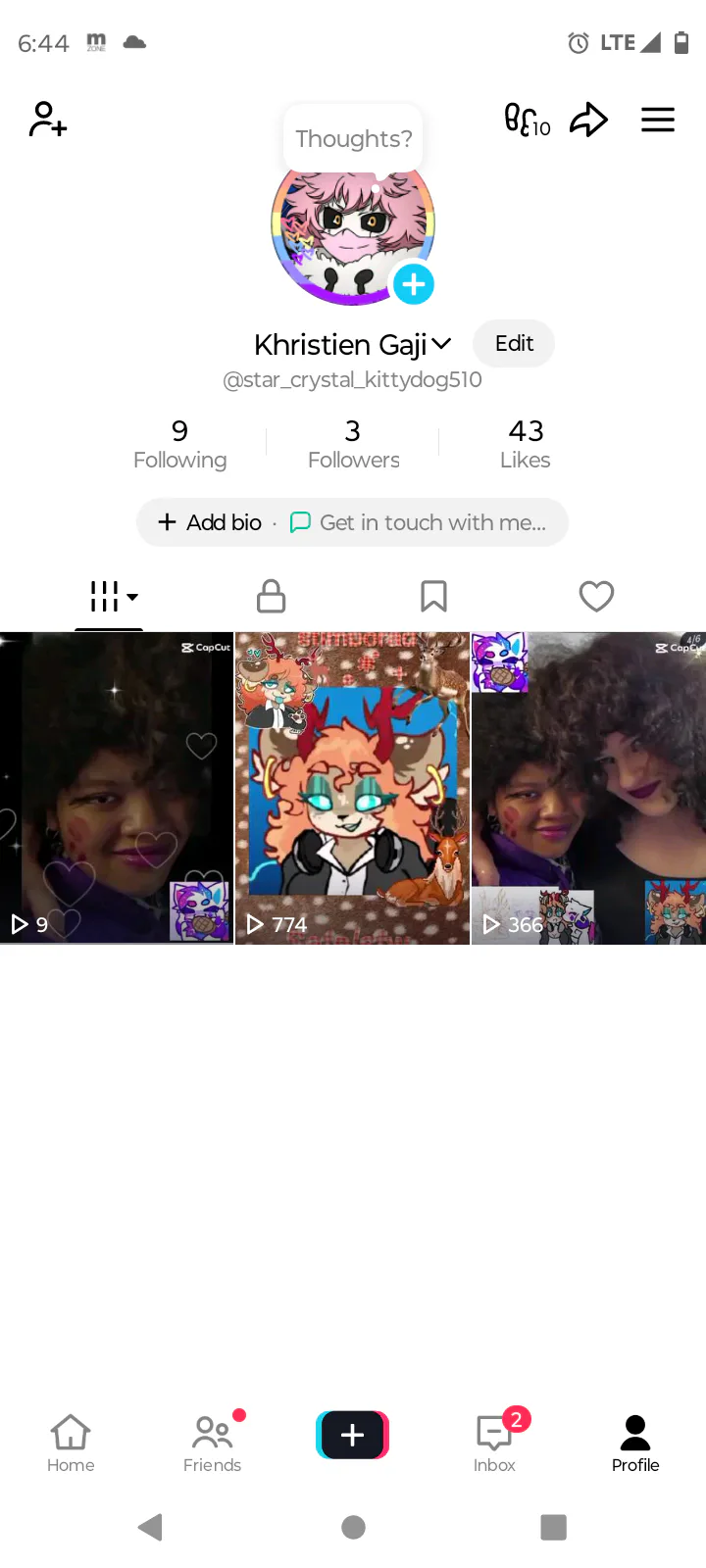Viewport: 706px width, 1568px height.
Task: Open the video with 366 views
Action: tap(588, 788)
